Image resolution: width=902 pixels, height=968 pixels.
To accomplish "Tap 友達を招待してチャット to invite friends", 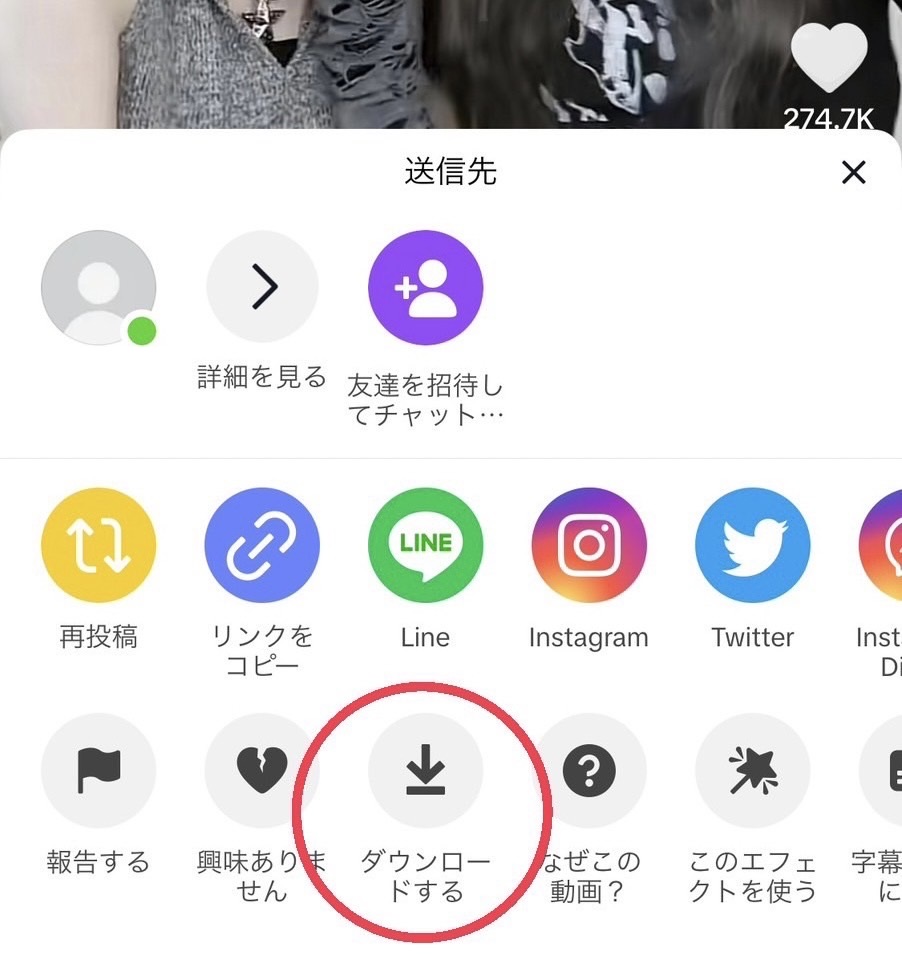I will [425, 288].
